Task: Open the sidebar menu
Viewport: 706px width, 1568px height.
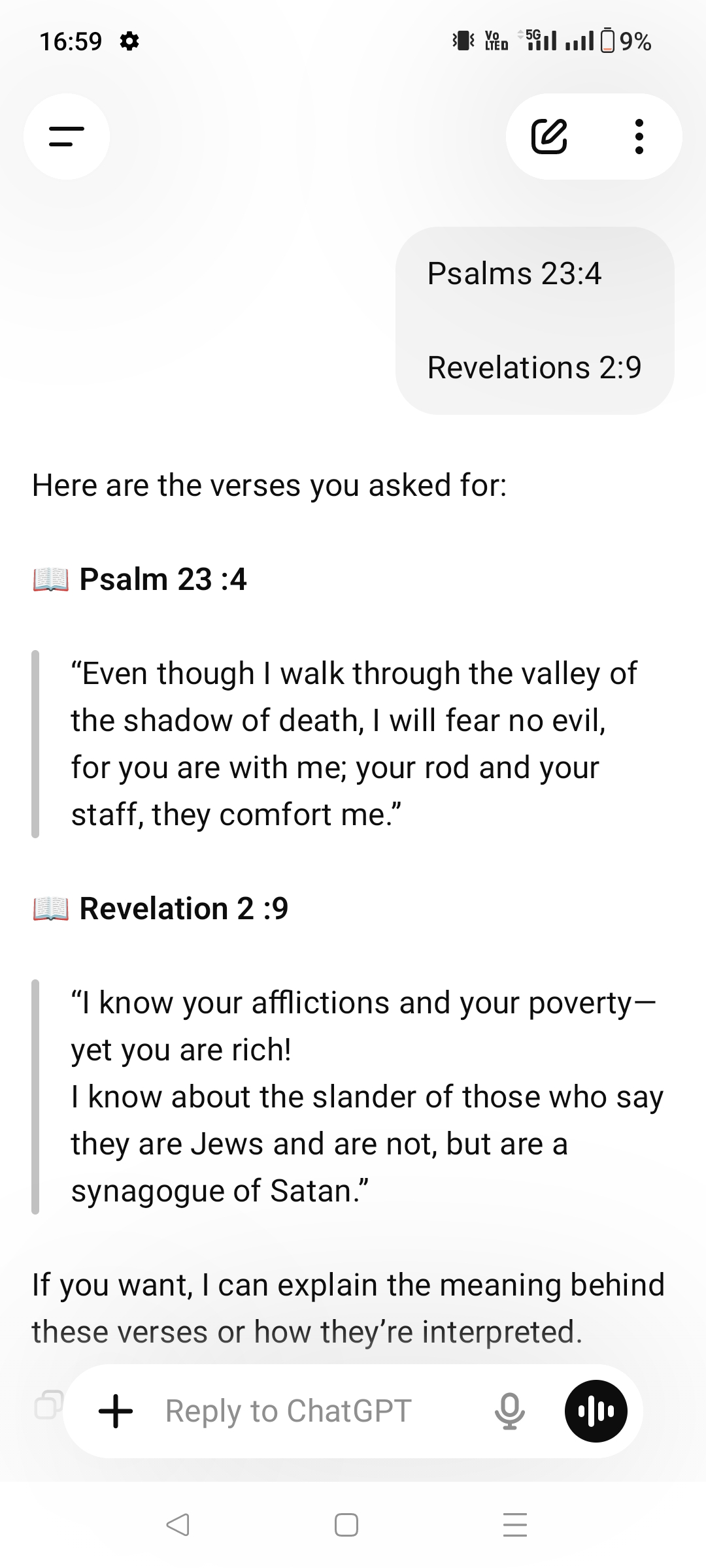Action: pos(67,137)
